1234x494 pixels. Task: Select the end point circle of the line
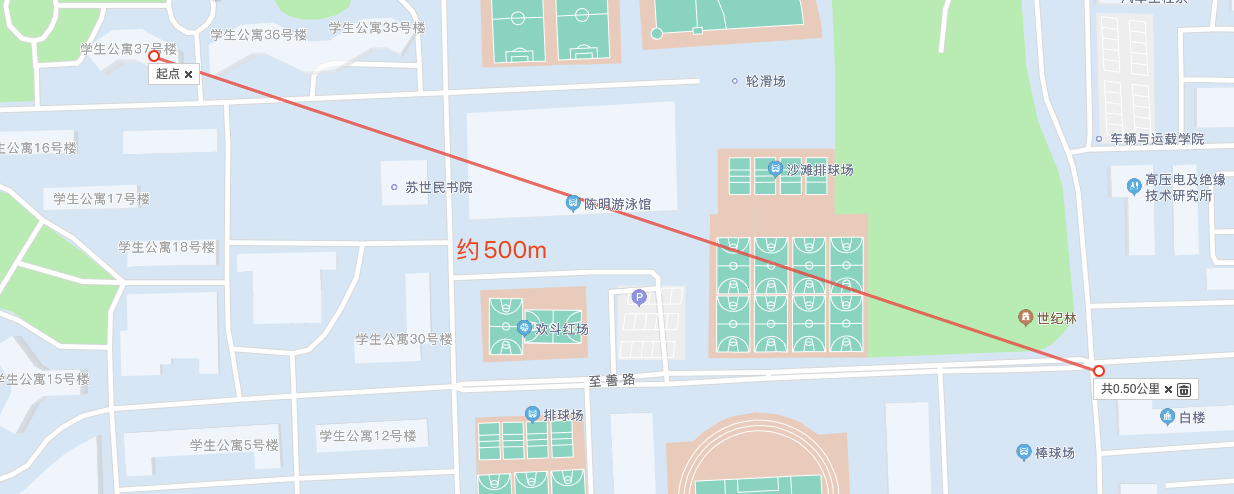1099,371
